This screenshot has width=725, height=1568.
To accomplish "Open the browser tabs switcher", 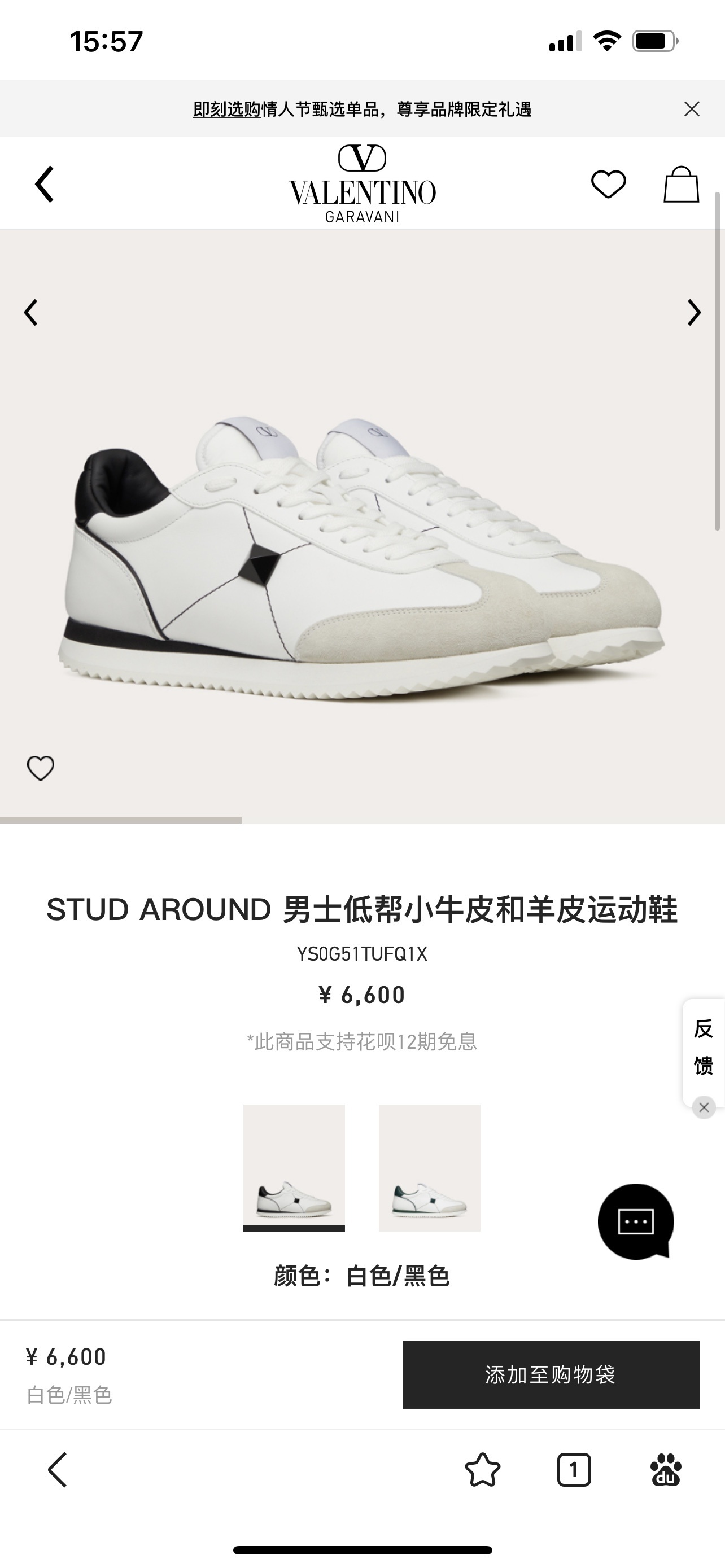I will 574,1470.
